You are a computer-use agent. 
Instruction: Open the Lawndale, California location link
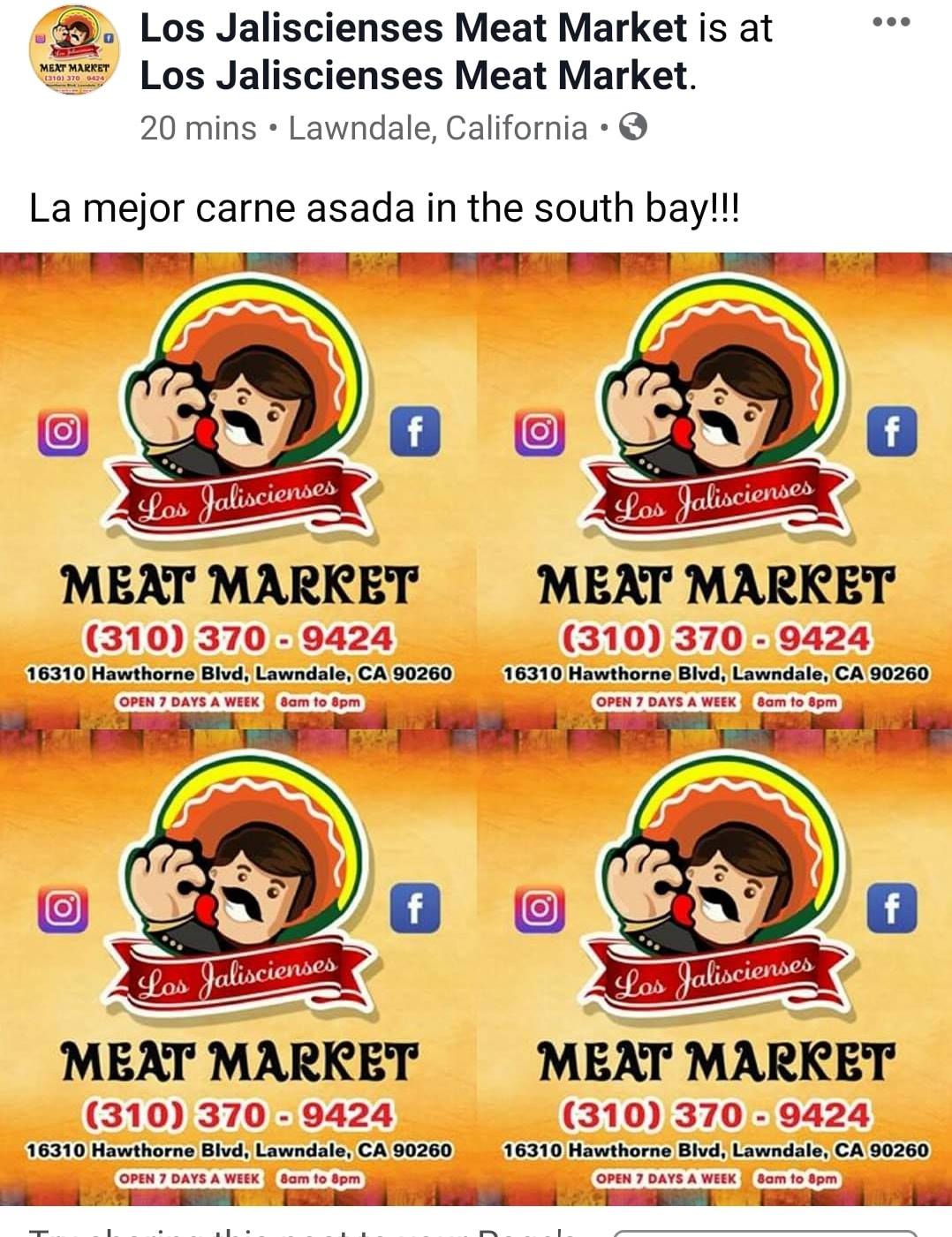(437, 128)
